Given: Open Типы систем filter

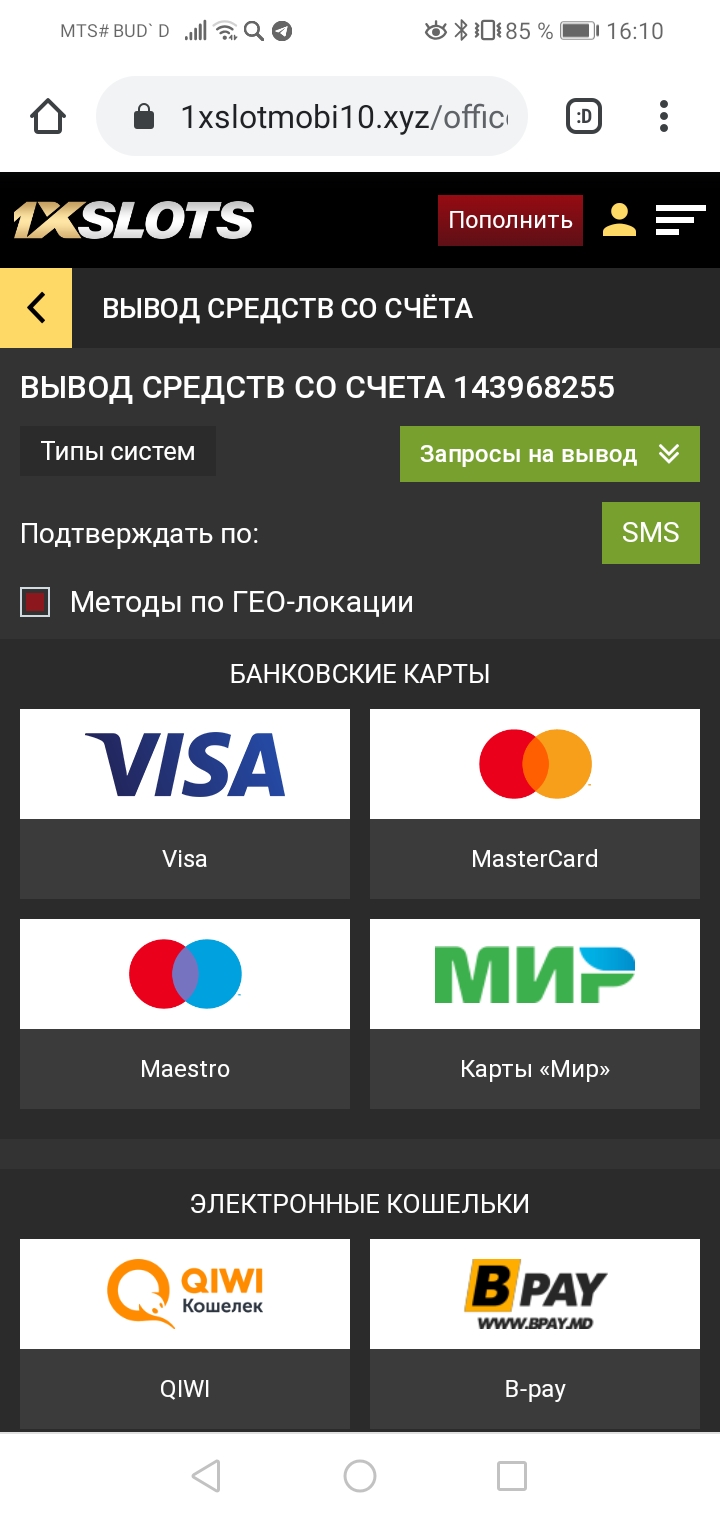Looking at the screenshot, I should (118, 451).
